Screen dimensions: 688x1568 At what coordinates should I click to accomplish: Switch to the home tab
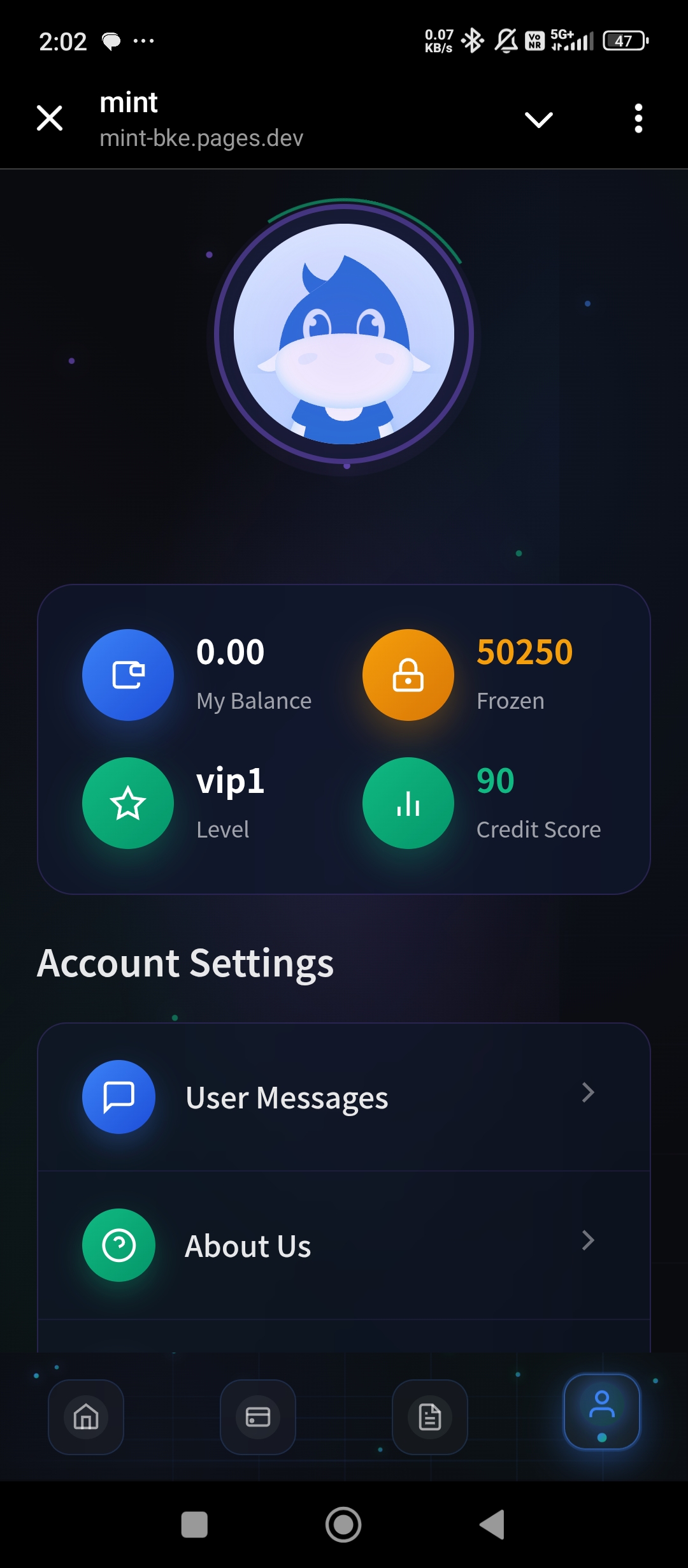pyautogui.click(x=86, y=1417)
